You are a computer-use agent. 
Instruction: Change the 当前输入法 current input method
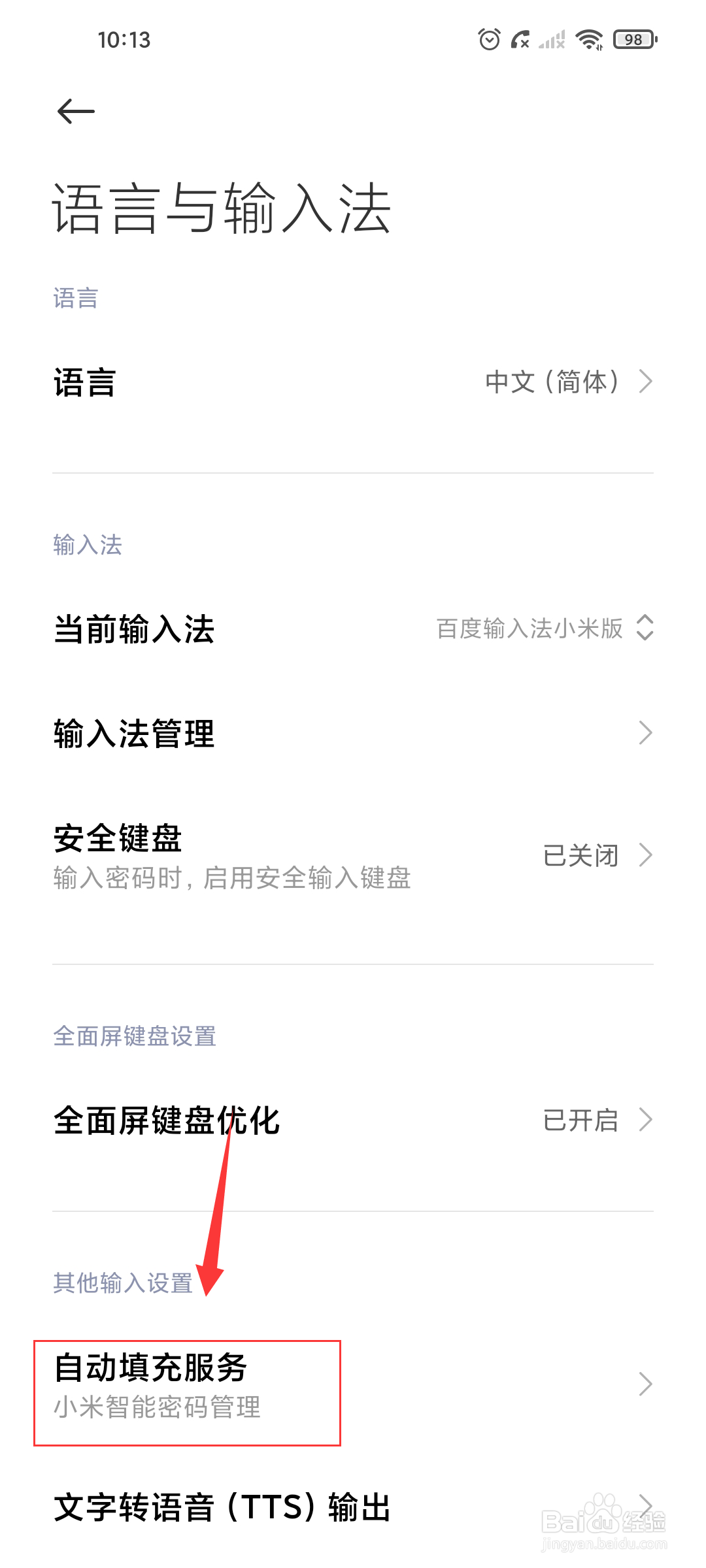pyautogui.click(x=353, y=629)
